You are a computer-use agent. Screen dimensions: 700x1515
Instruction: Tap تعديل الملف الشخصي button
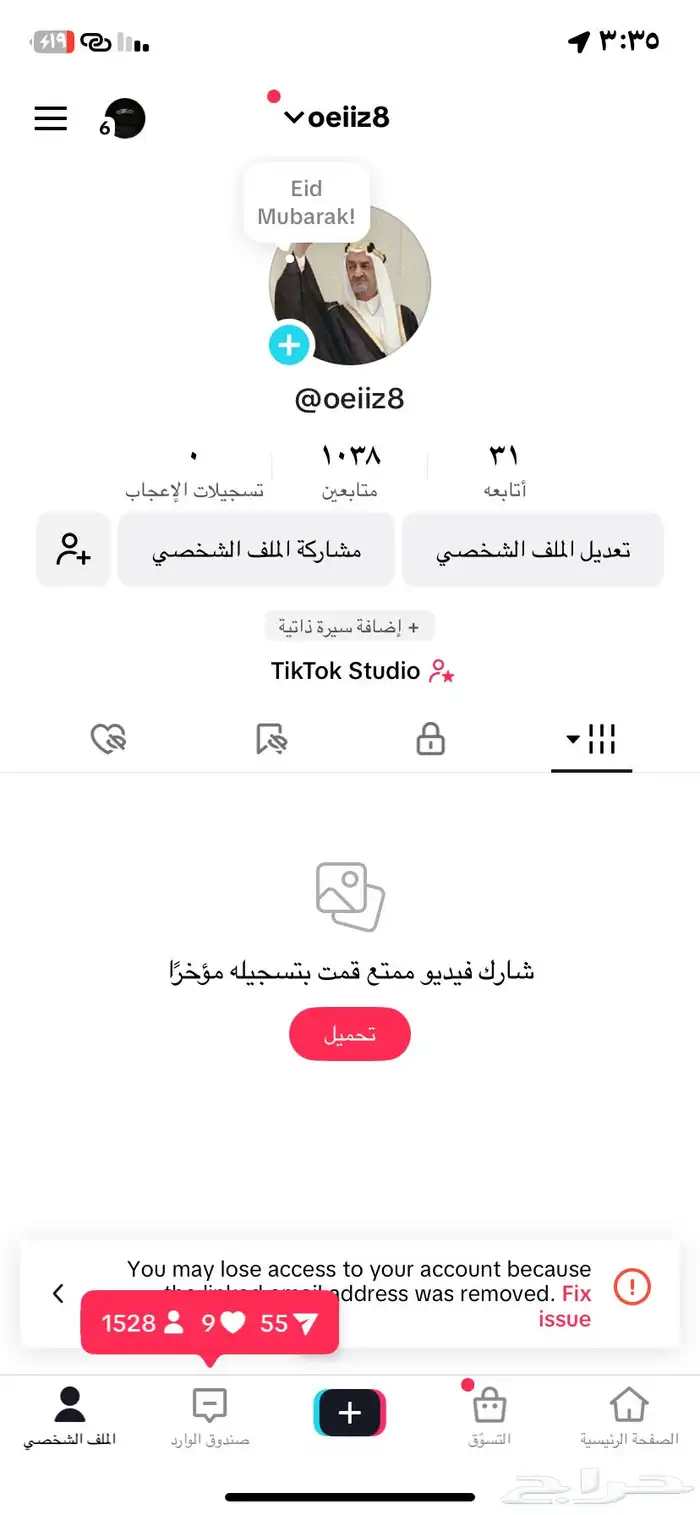pyautogui.click(x=532, y=550)
